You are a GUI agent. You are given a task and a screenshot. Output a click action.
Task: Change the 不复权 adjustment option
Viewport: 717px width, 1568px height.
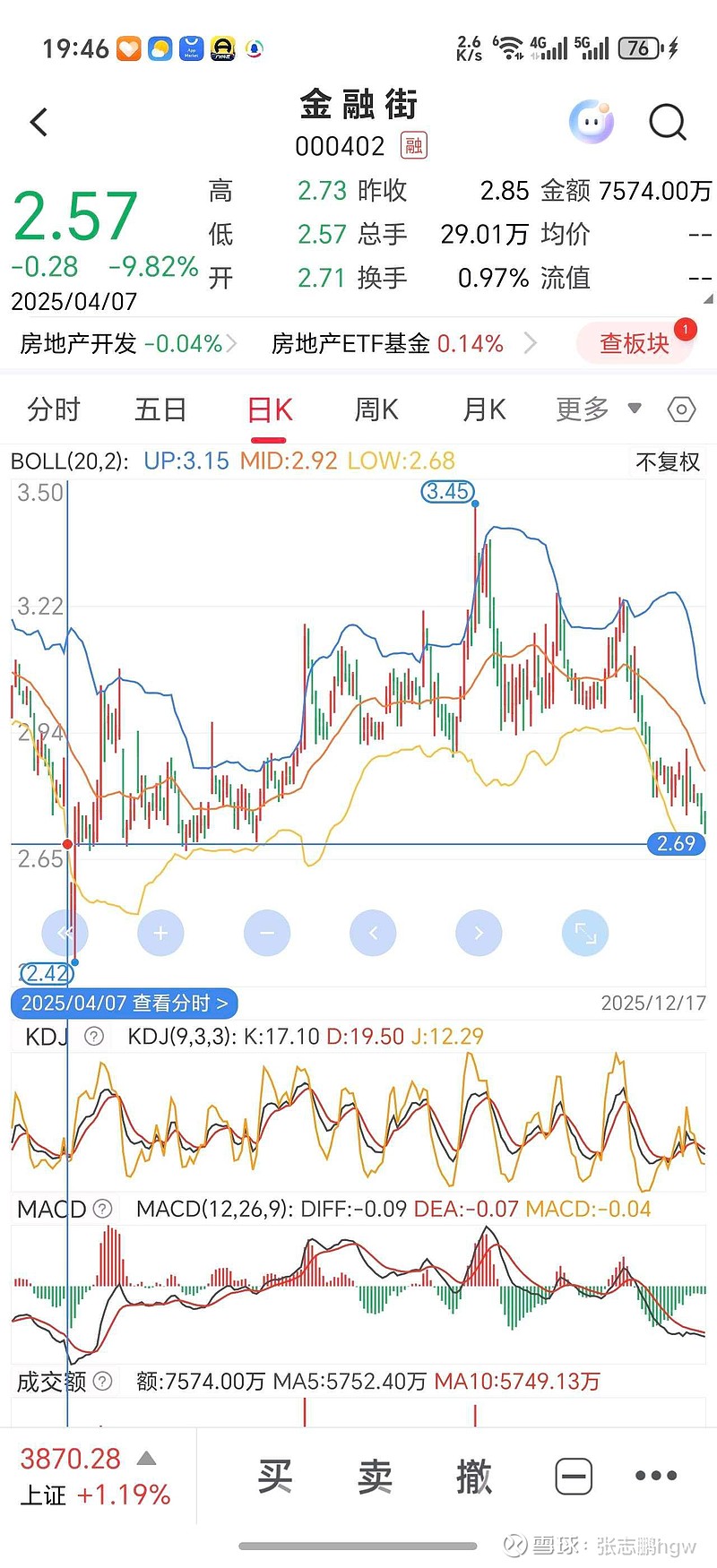pyautogui.click(x=668, y=461)
